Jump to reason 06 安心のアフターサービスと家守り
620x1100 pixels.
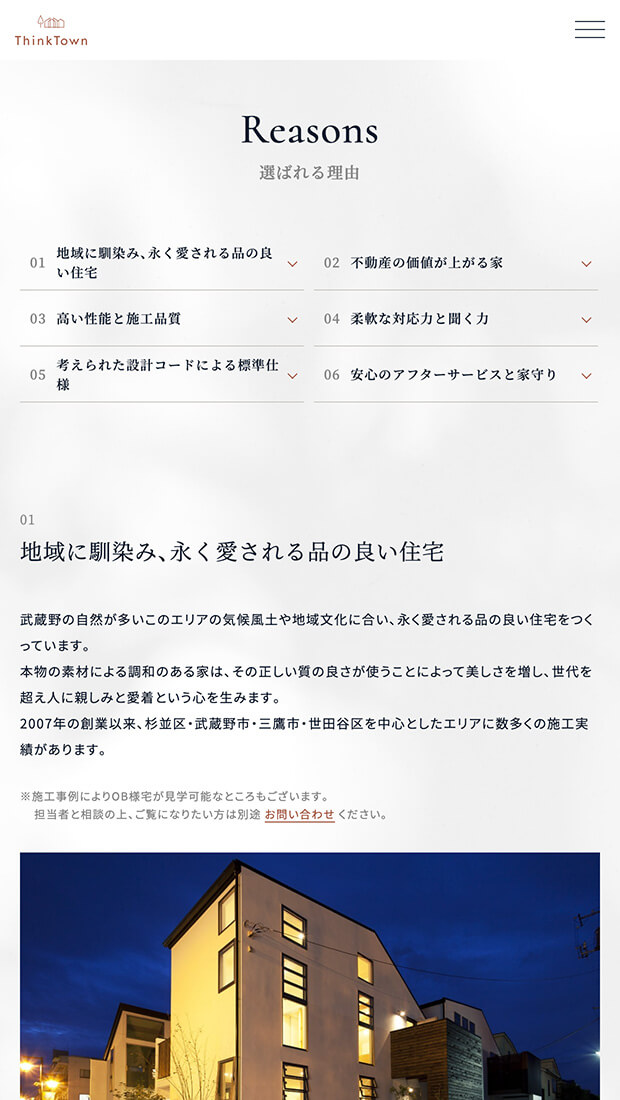coord(455,375)
